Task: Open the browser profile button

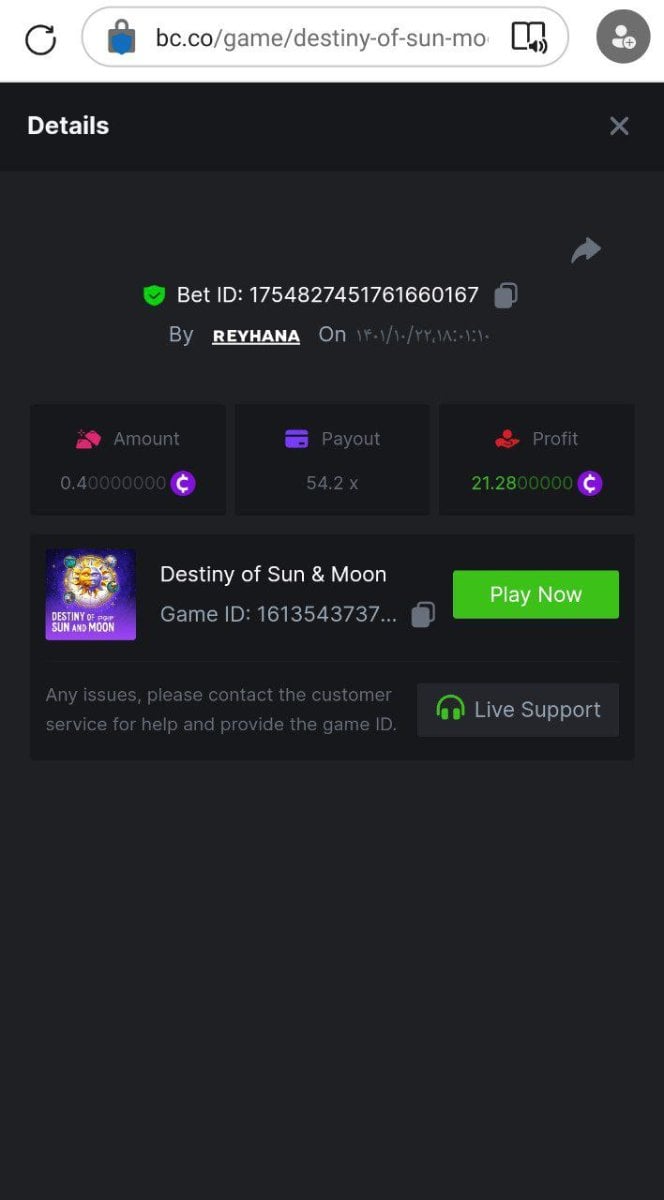Action: tap(623, 38)
